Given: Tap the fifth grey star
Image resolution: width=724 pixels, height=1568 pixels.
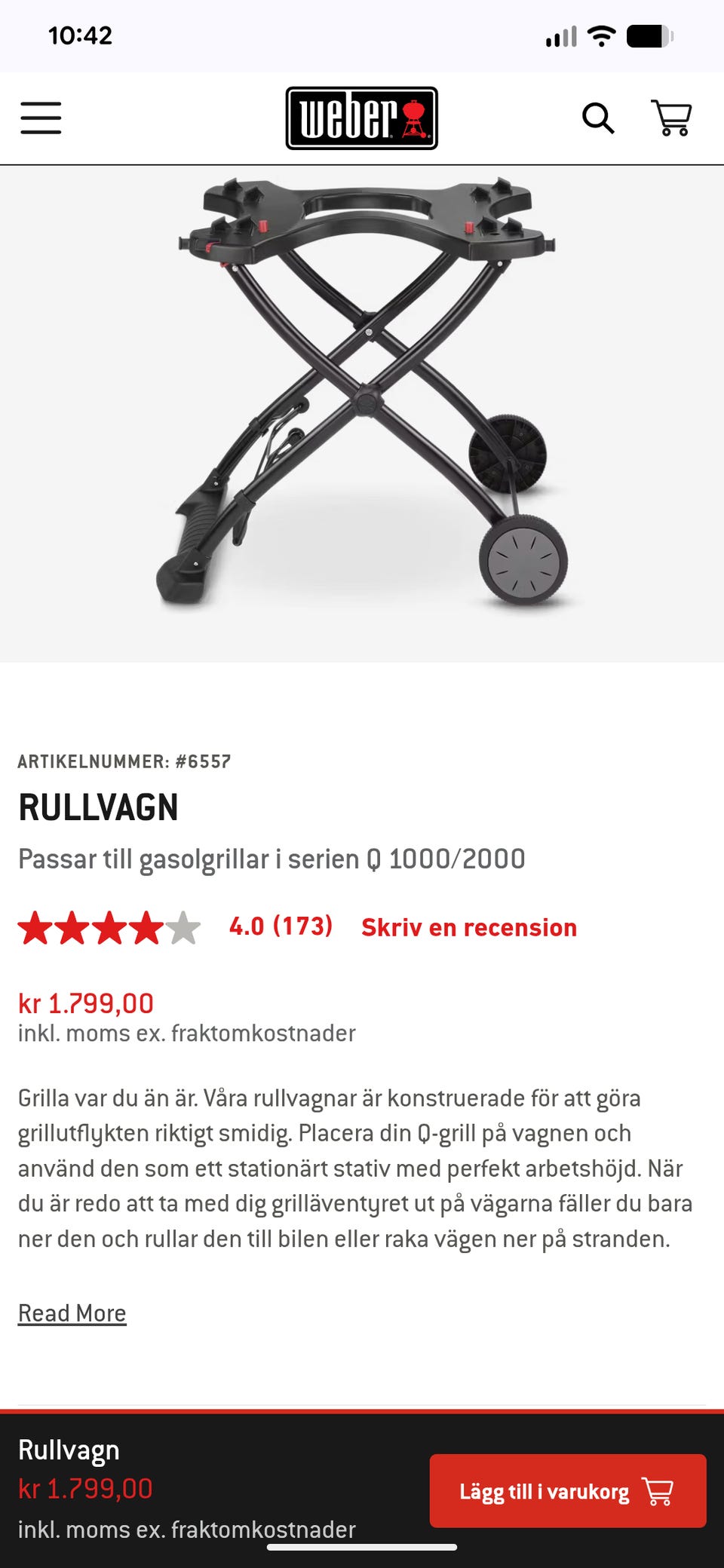Looking at the screenshot, I should pyautogui.click(x=185, y=927).
